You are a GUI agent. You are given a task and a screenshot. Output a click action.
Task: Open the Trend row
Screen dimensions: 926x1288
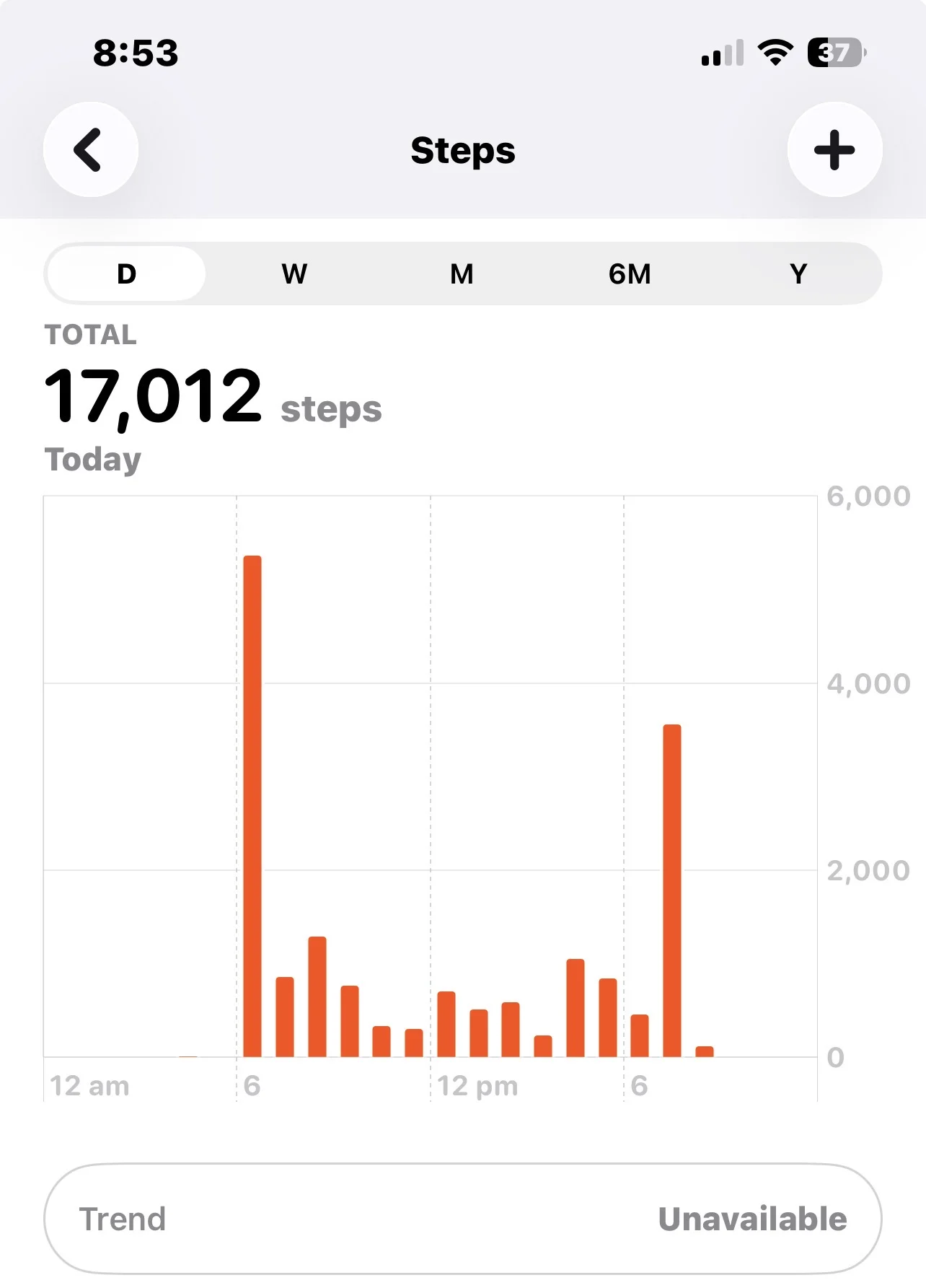tap(462, 1219)
